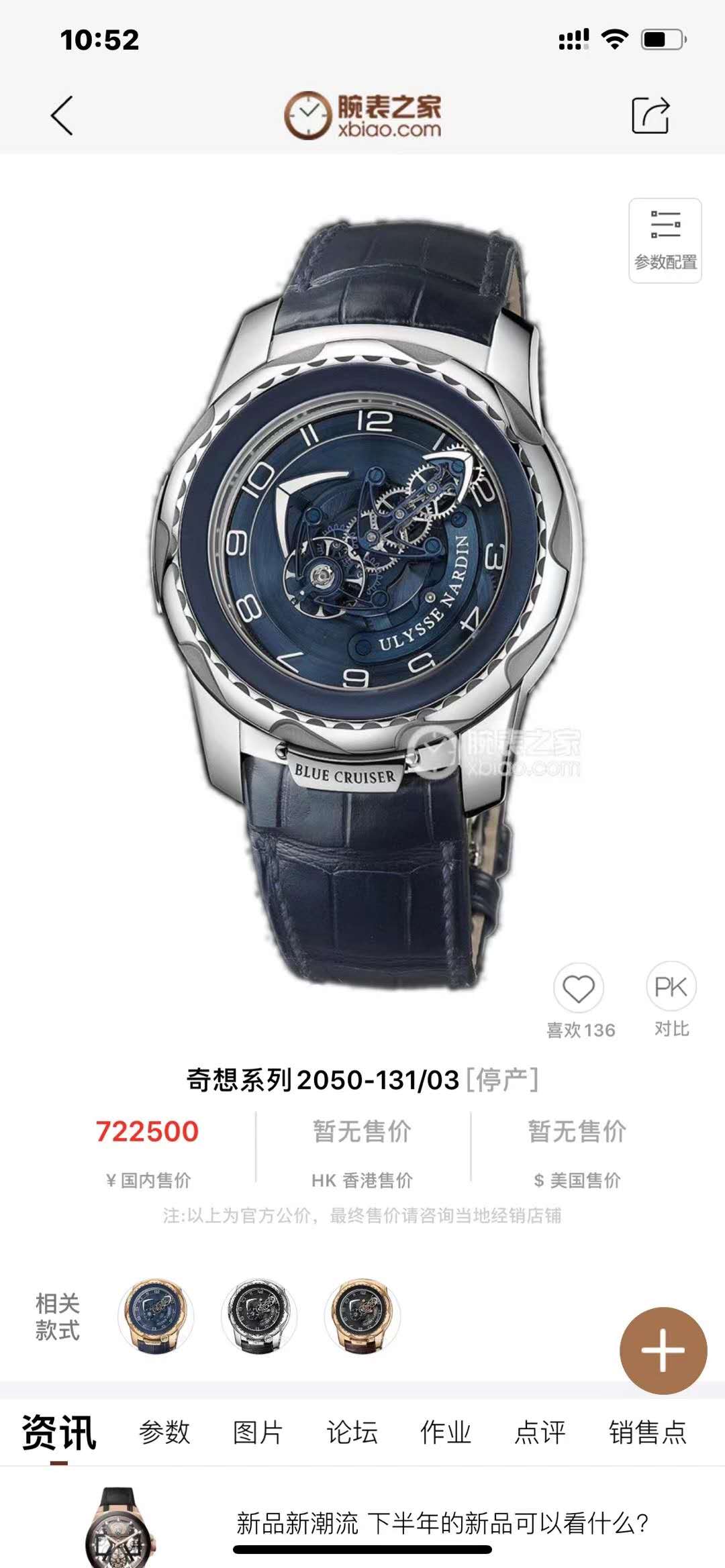Switch to the 点评 tab
This screenshot has width=725, height=1568.
click(x=540, y=1432)
